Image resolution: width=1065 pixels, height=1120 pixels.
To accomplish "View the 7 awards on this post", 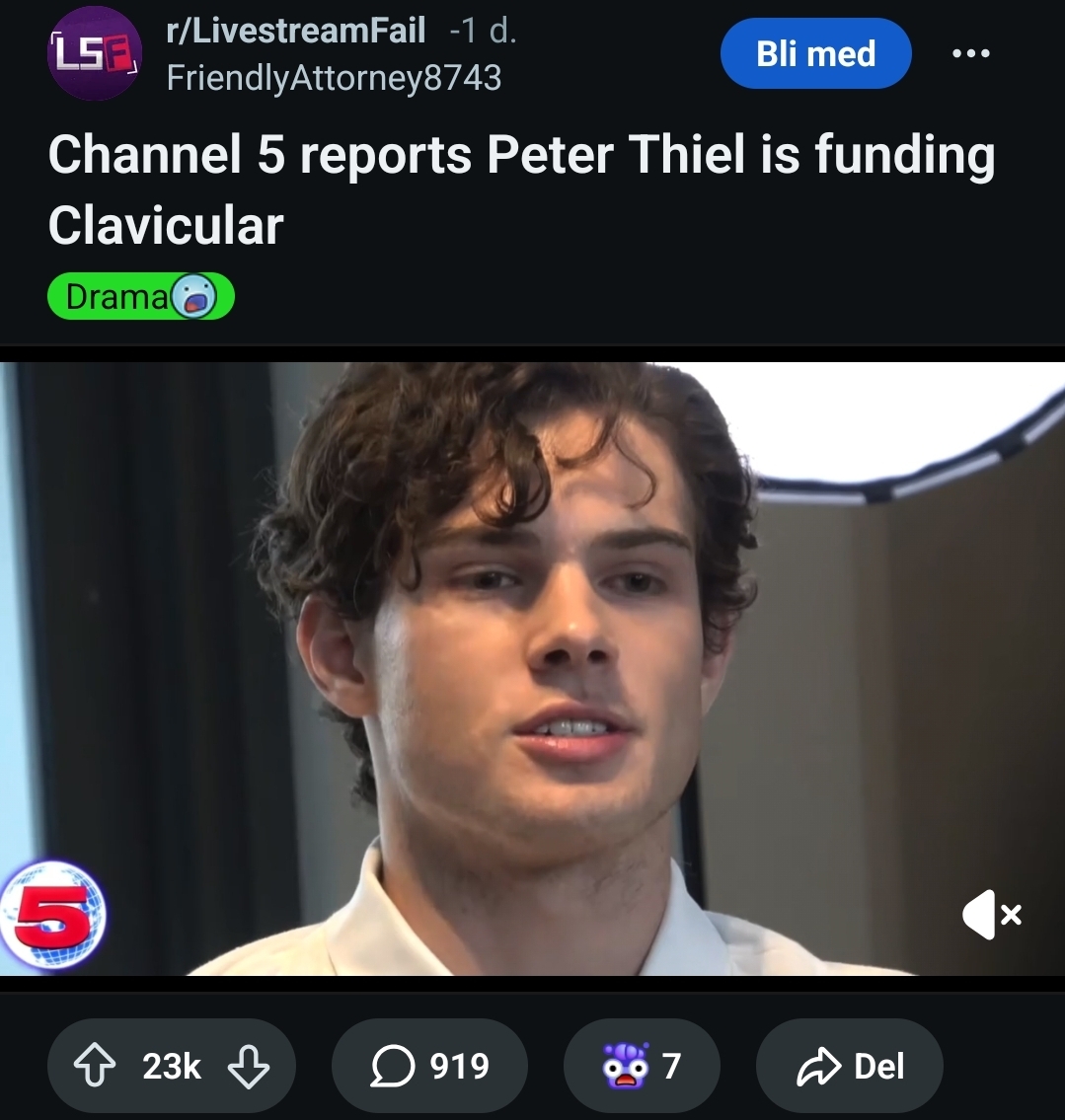I will pyautogui.click(x=642, y=1067).
